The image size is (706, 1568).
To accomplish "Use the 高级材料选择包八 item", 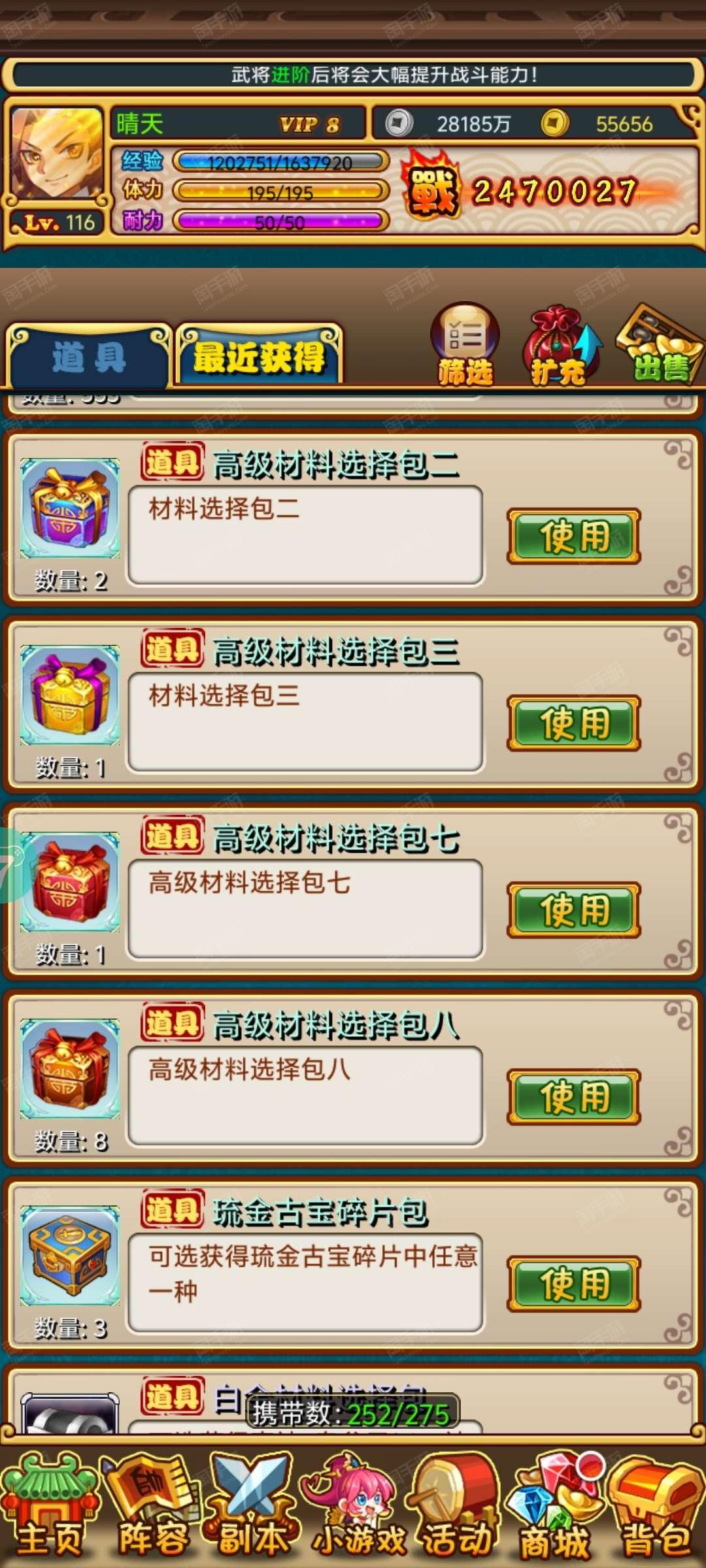I will pos(574,1097).
